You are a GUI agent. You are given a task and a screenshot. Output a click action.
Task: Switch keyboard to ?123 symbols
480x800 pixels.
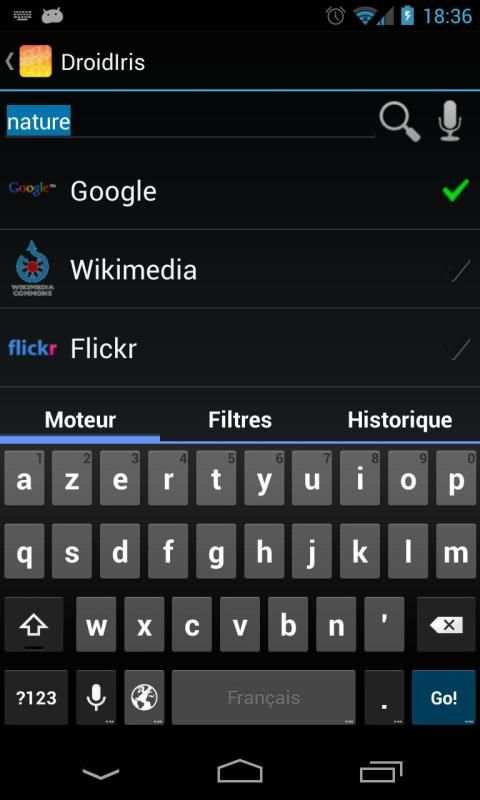[x=36, y=697]
